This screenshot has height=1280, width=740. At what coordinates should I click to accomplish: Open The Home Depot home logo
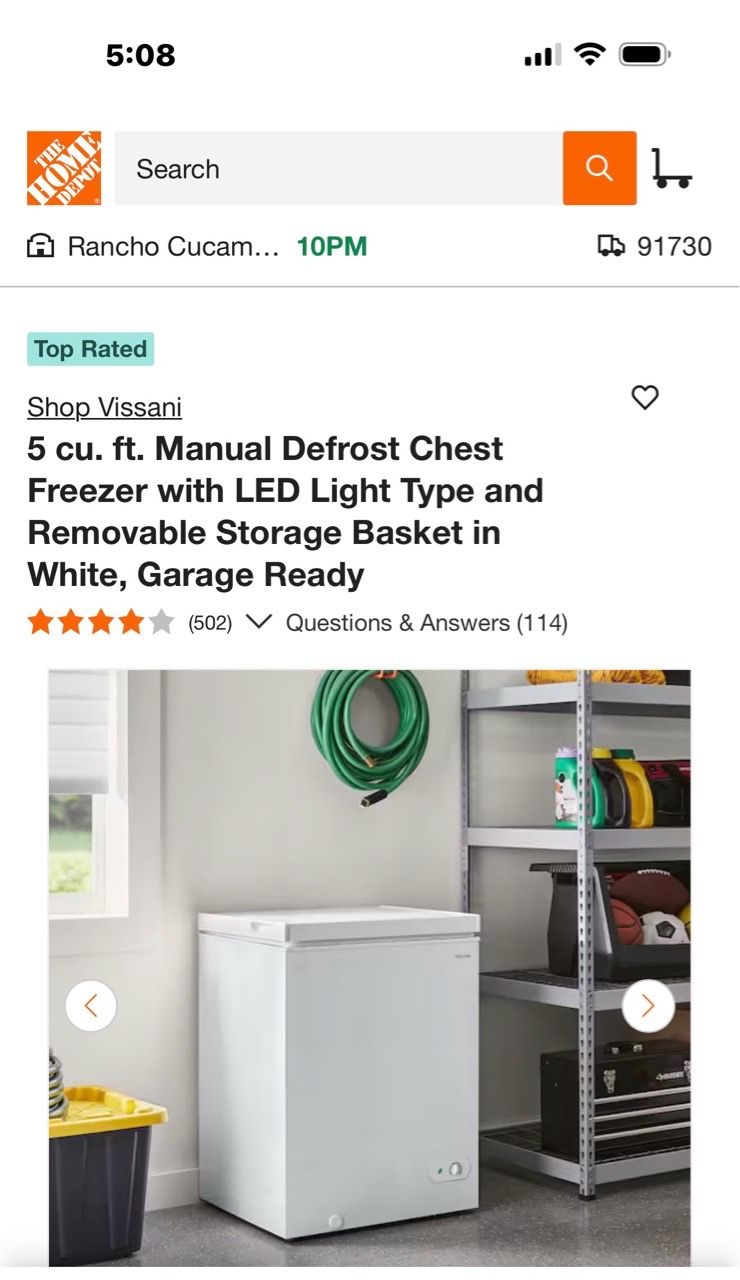(64, 168)
